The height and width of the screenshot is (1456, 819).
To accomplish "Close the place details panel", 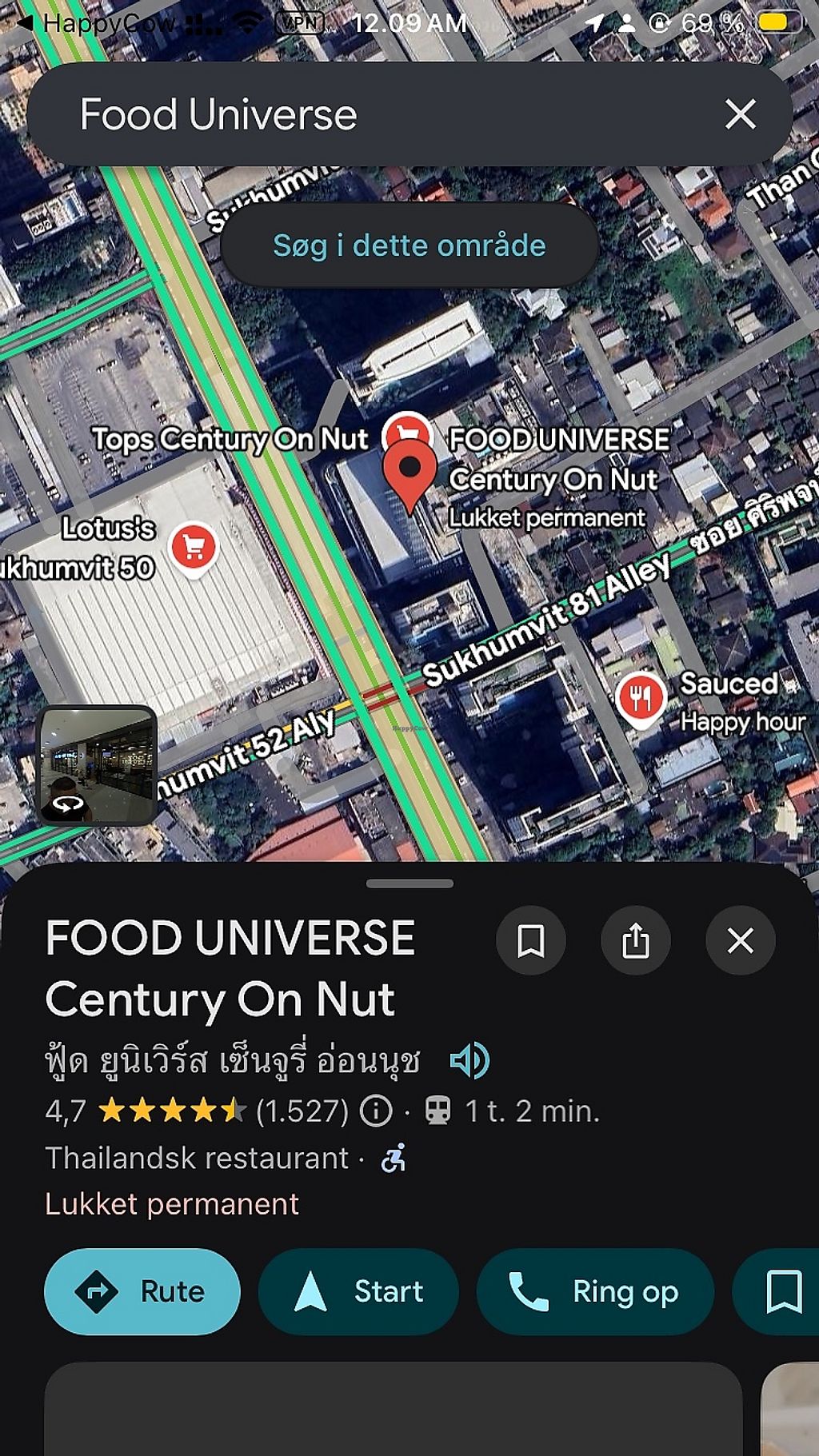I will (x=741, y=940).
